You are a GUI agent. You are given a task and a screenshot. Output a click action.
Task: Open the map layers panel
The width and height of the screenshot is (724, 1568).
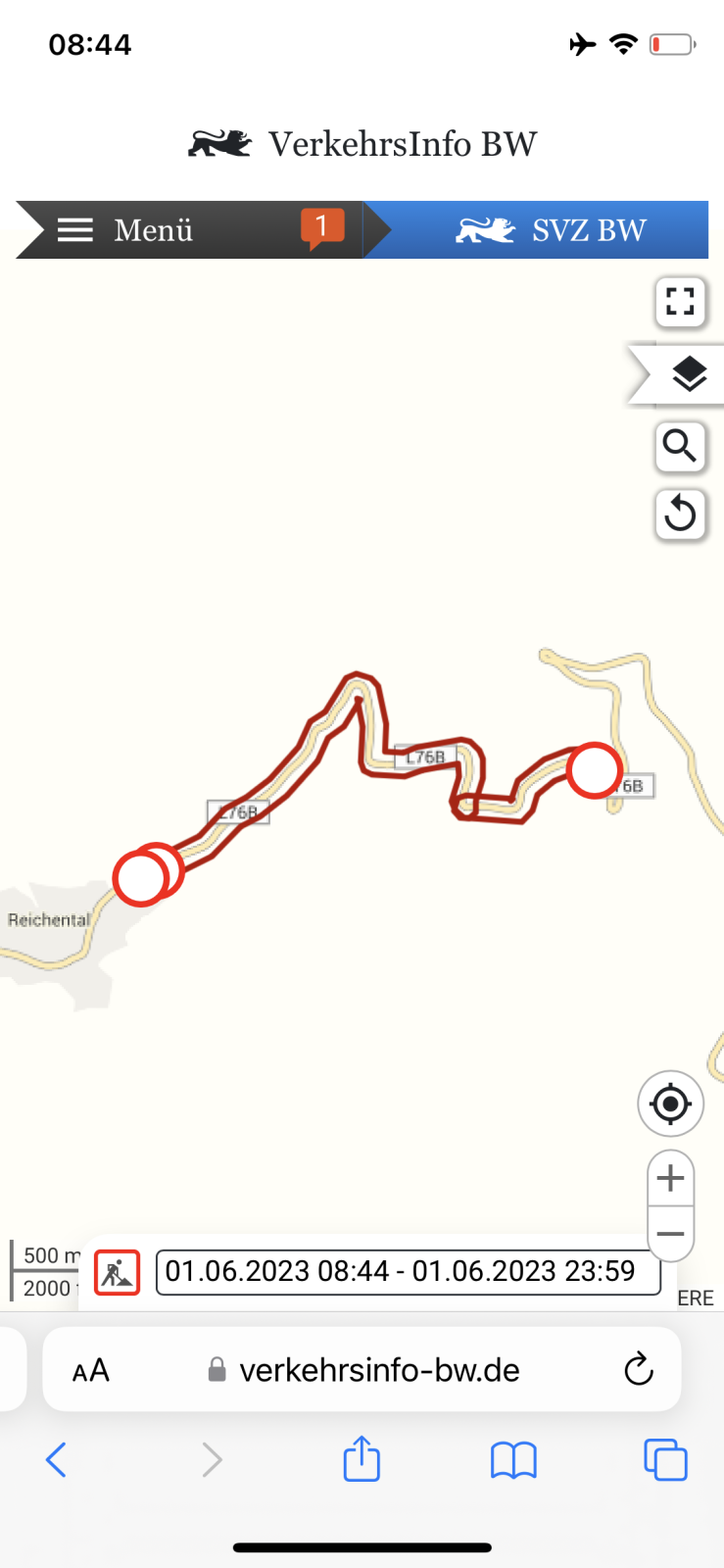pos(689,374)
